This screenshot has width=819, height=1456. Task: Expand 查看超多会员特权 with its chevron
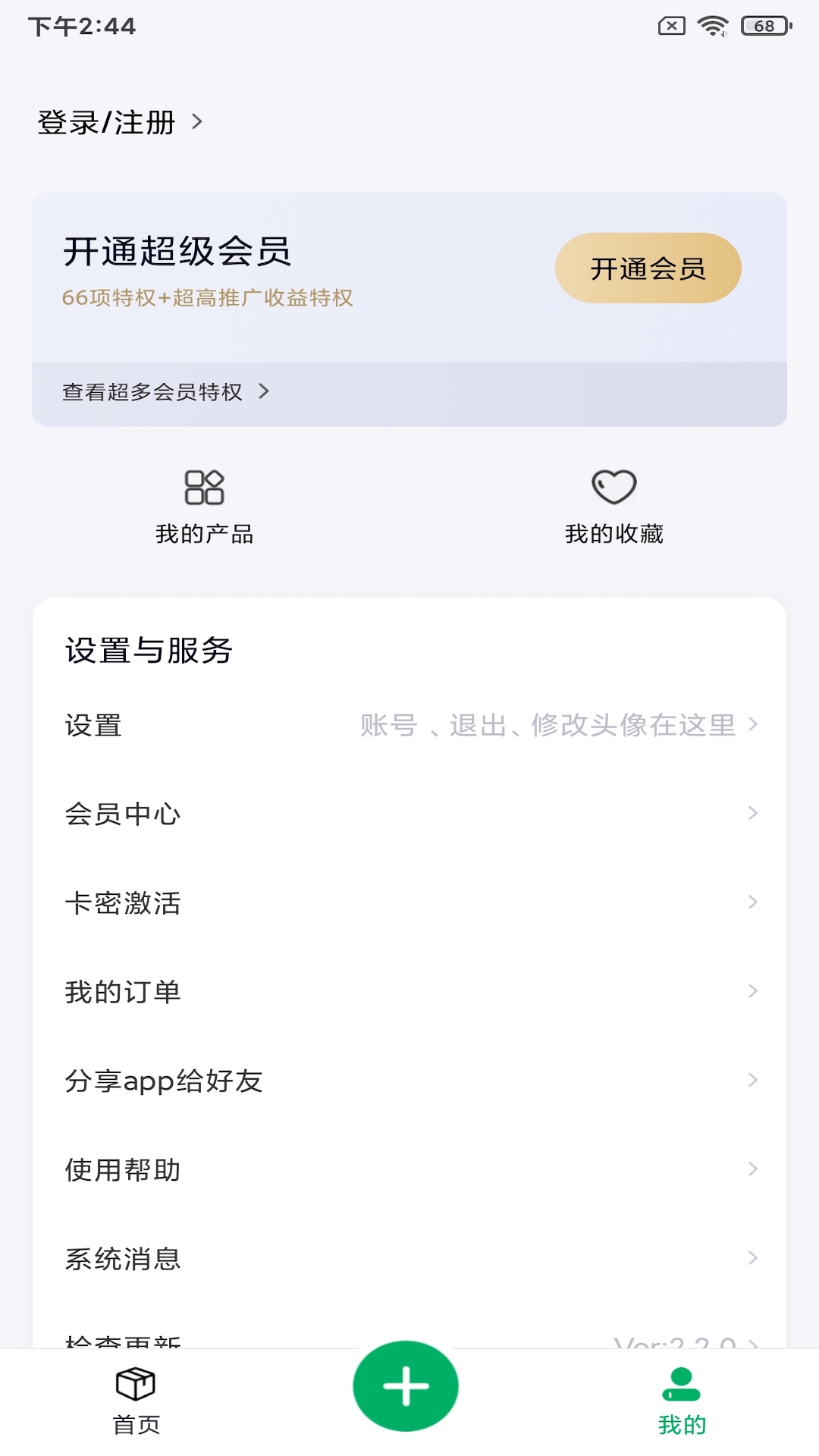(165, 393)
